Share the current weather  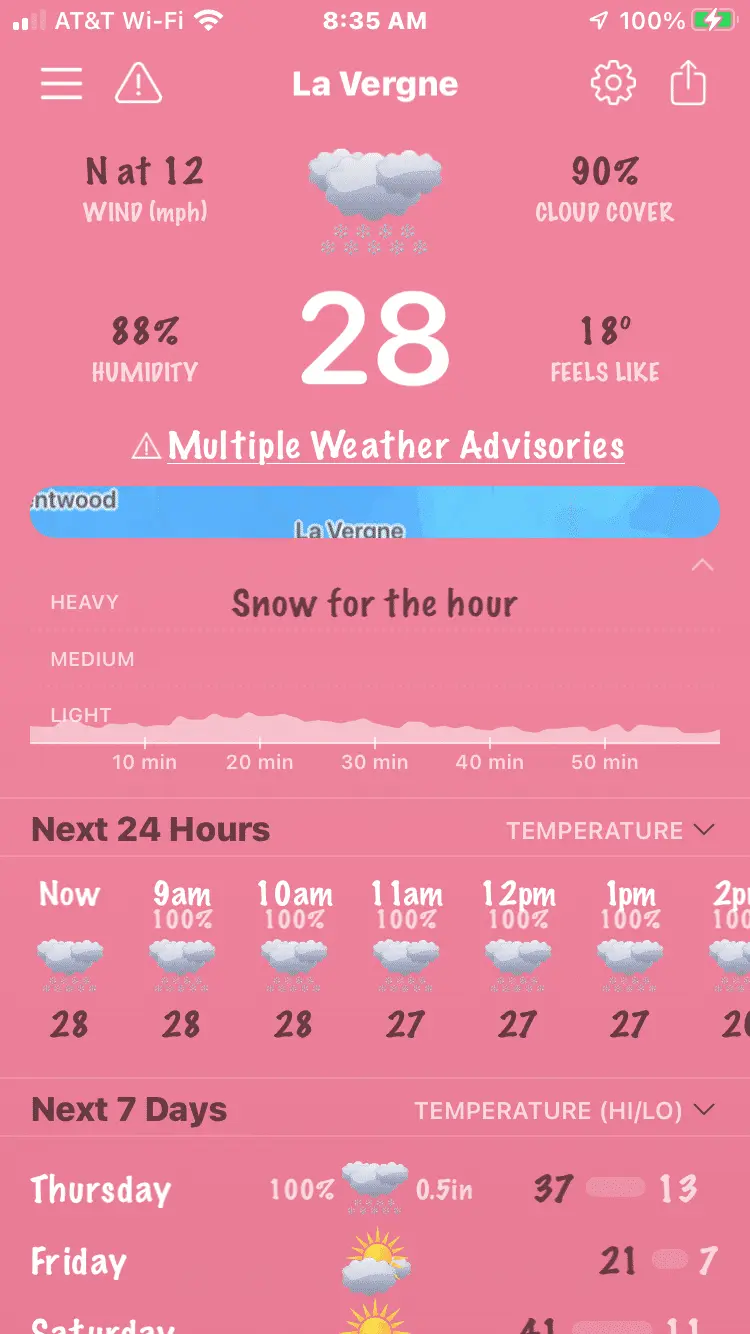point(688,84)
